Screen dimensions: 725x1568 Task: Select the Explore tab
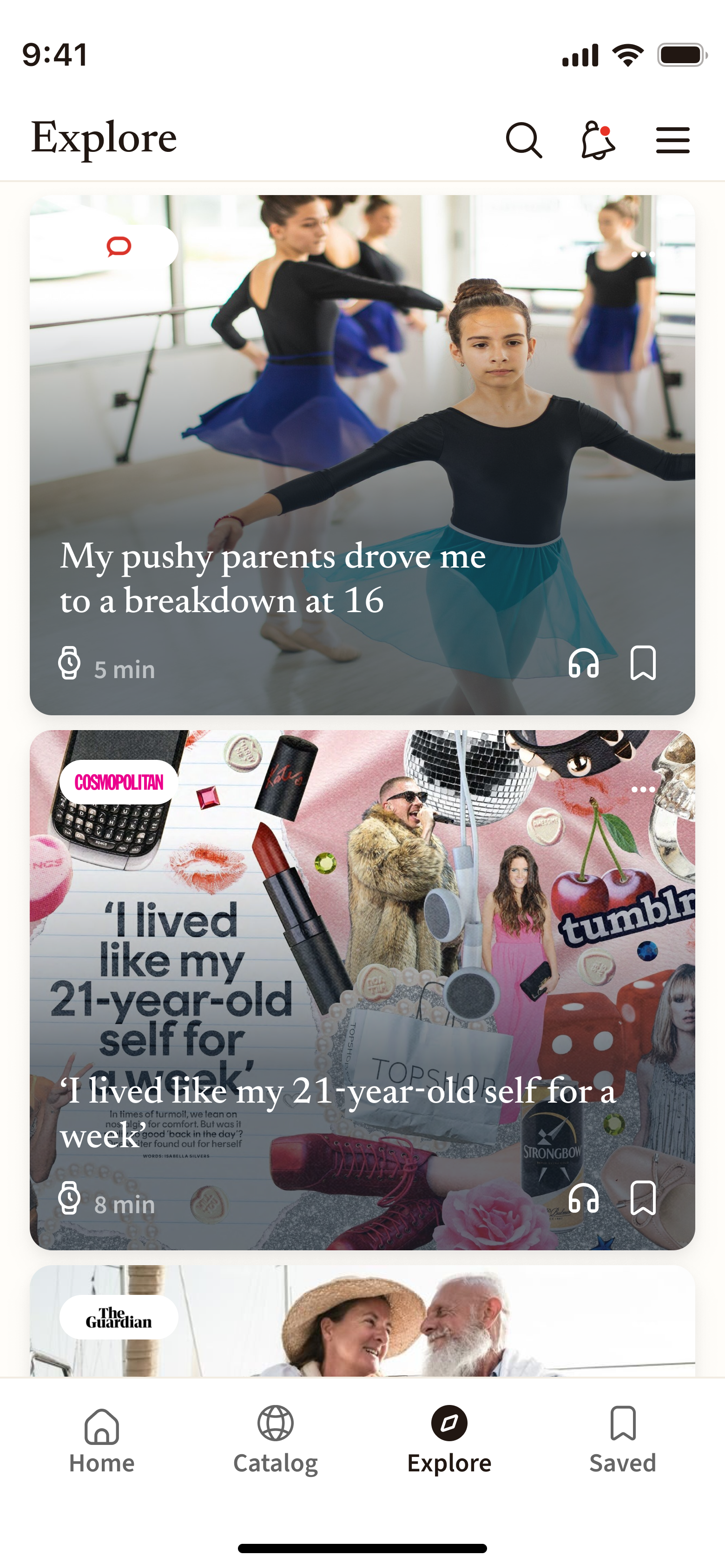tap(449, 1440)
